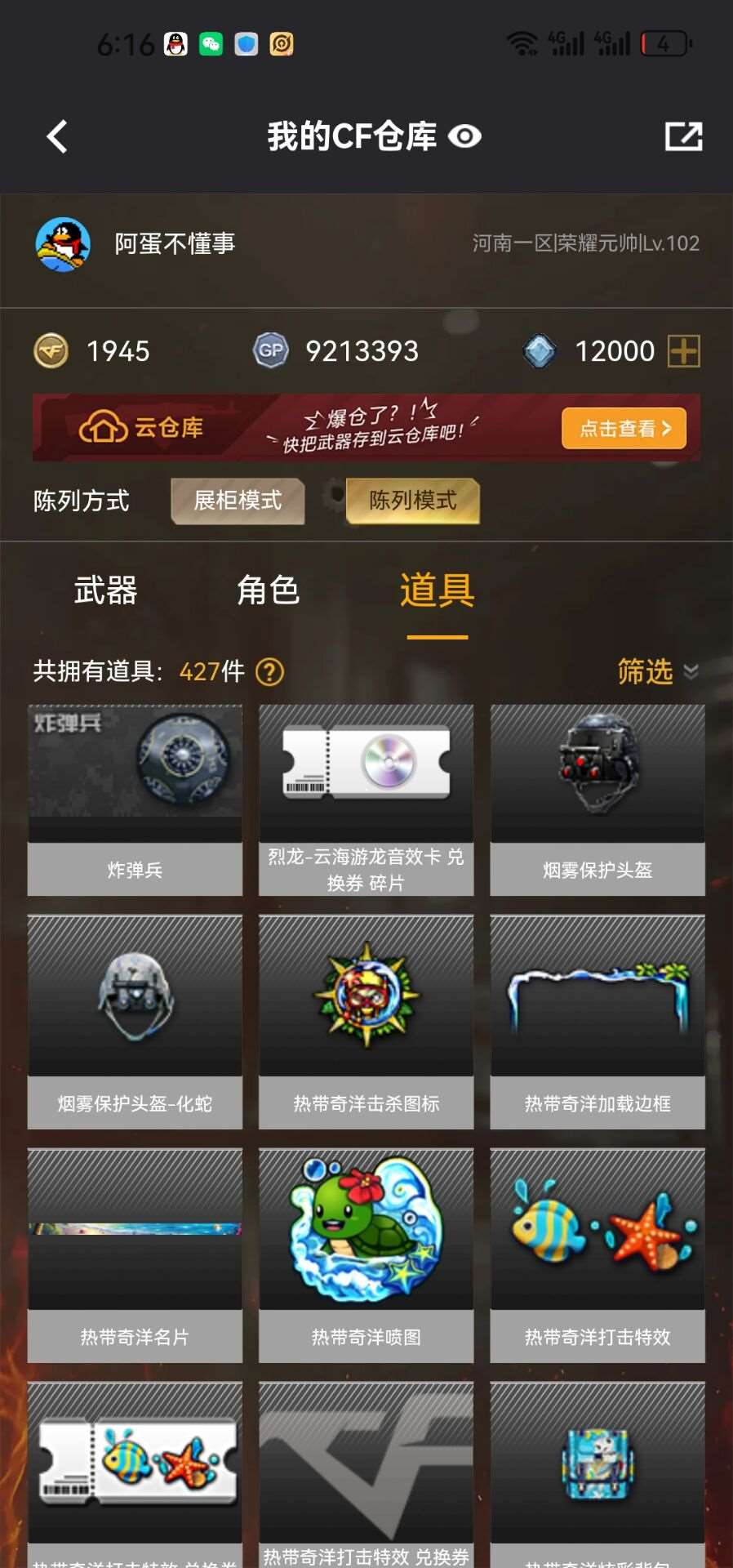This screenshot has width=733, height=1568.
Task: Switch to the 武器 tab
Action: (x=105, y=590)
